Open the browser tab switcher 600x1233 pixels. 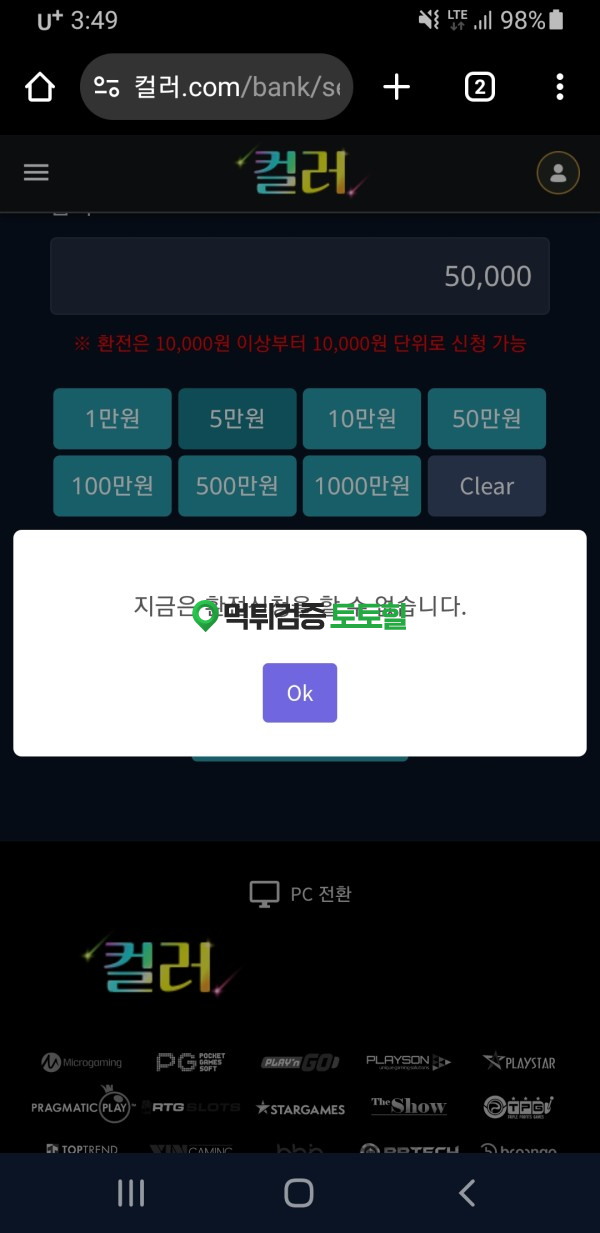click(x=480, y=88)
